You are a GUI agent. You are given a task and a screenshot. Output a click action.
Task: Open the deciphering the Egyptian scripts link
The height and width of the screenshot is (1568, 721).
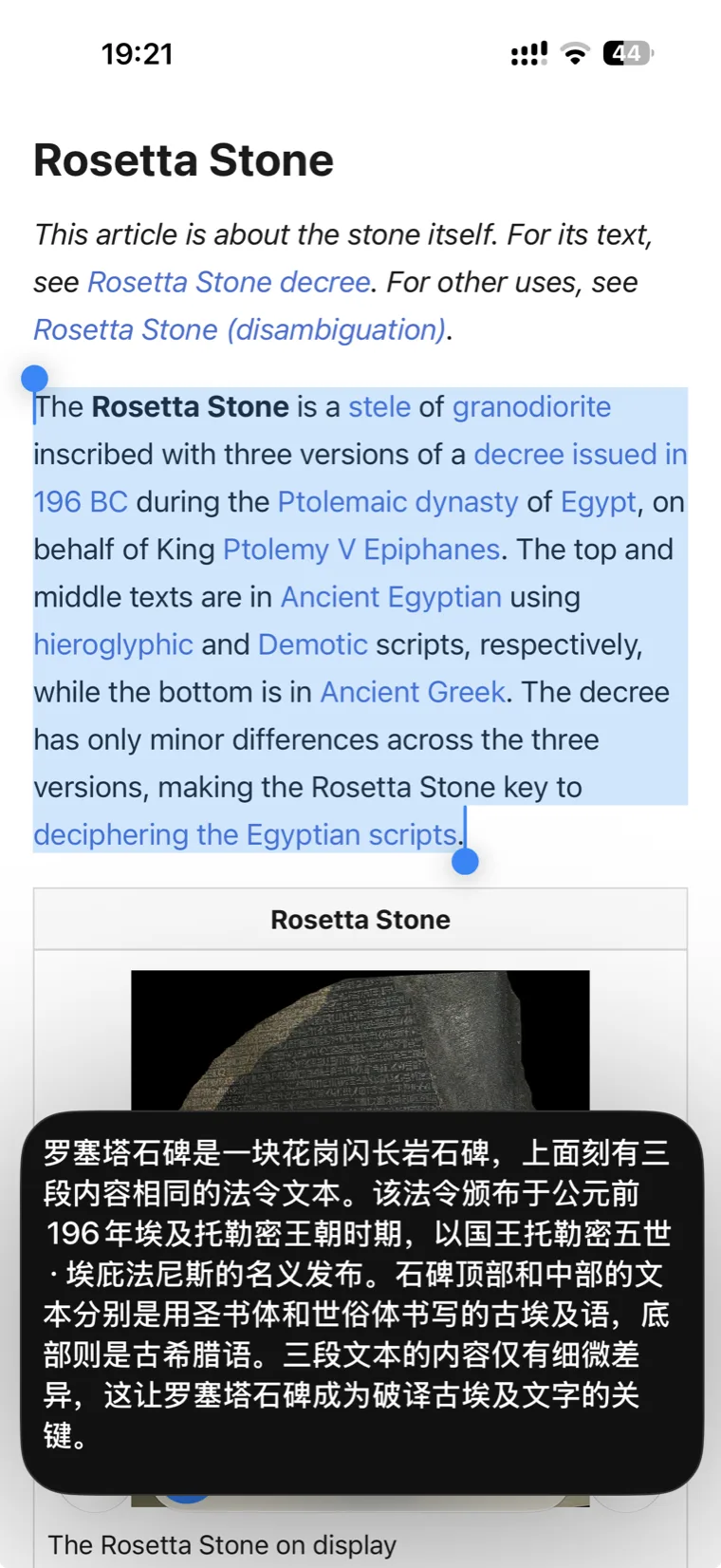(x=247, y=834)
